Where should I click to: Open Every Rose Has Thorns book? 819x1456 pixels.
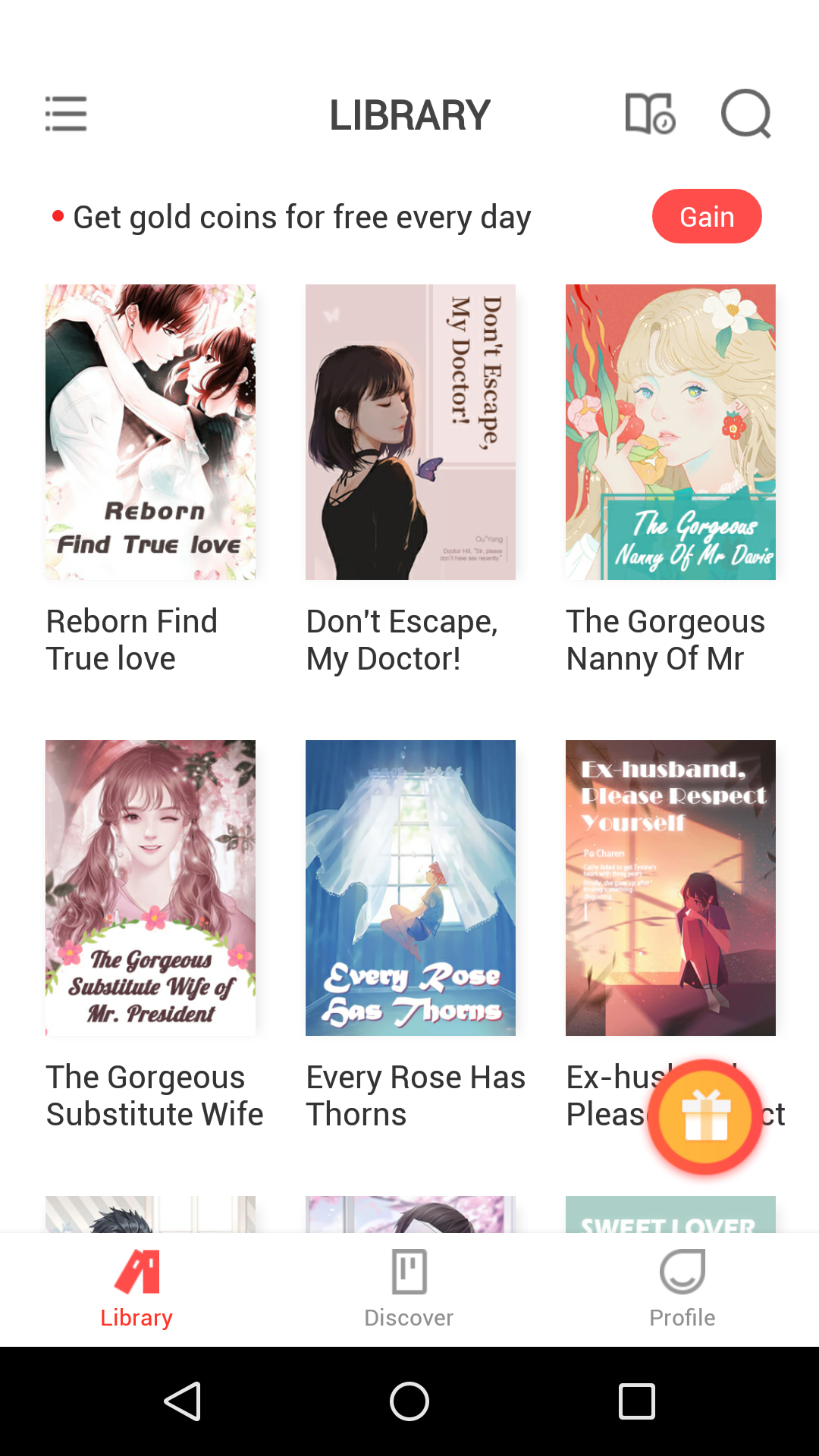[410, 888]
